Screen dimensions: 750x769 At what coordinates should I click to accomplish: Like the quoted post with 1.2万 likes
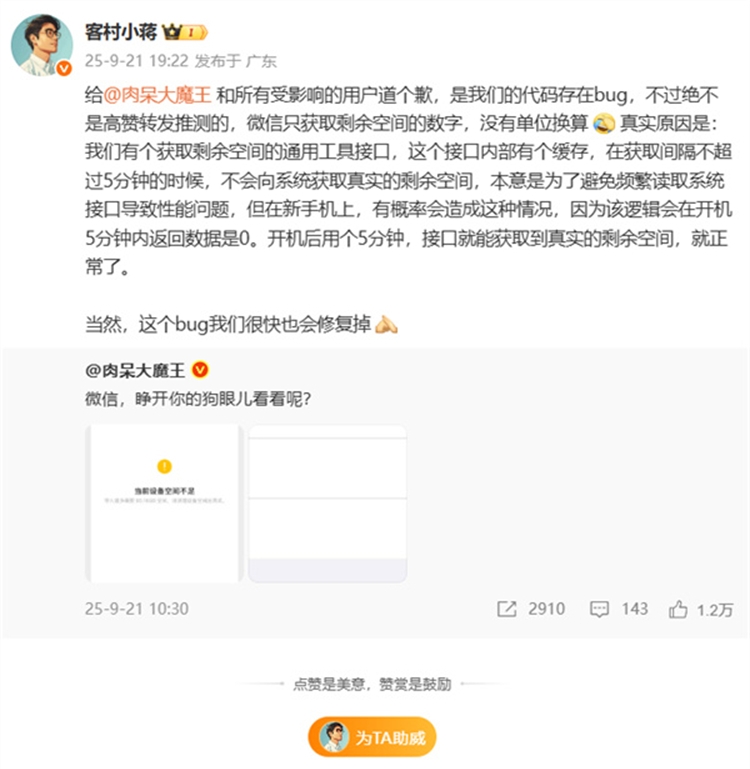click(701, 608)
